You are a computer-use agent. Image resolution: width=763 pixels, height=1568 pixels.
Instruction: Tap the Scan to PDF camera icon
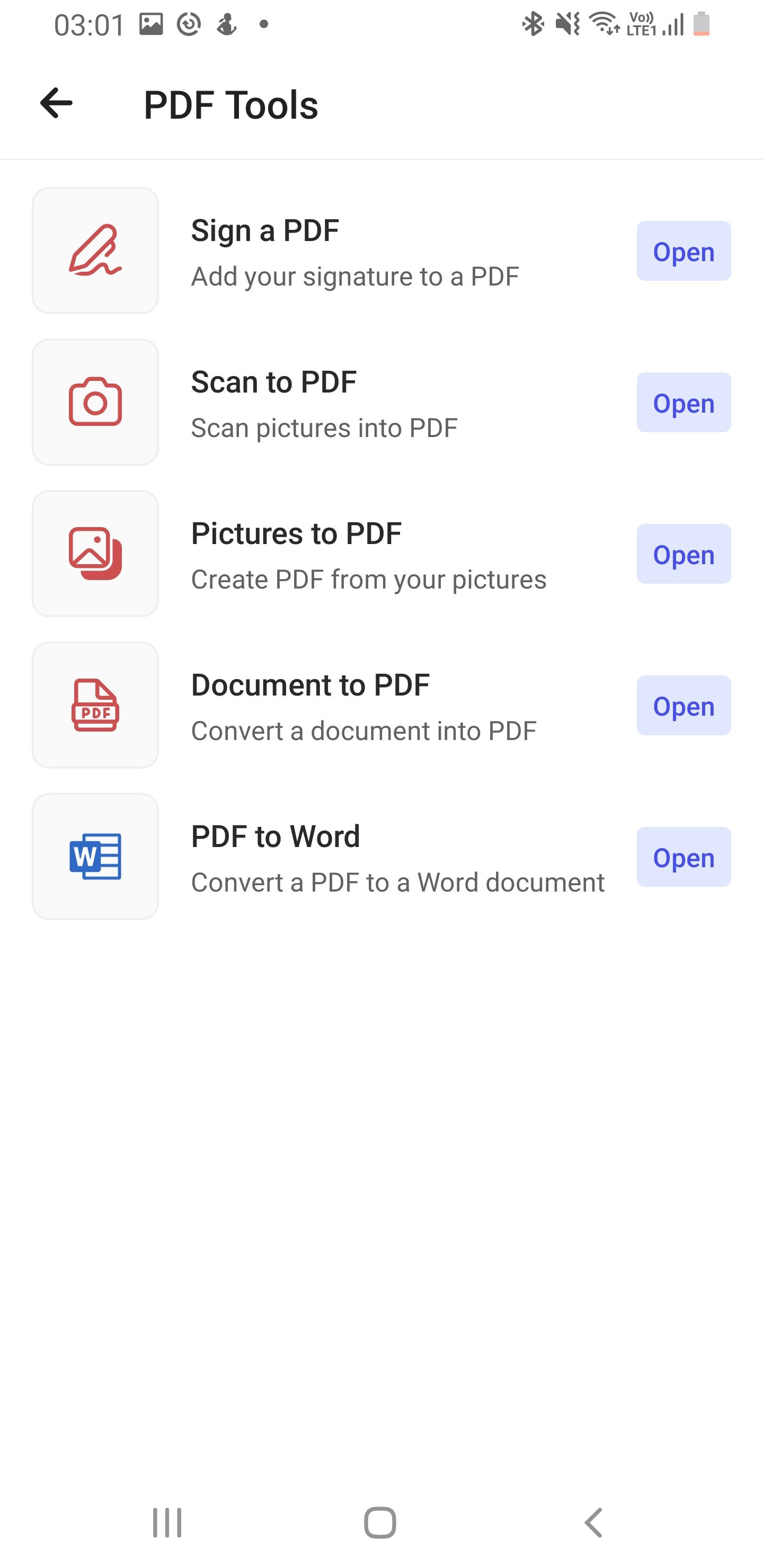click(95, 403)
